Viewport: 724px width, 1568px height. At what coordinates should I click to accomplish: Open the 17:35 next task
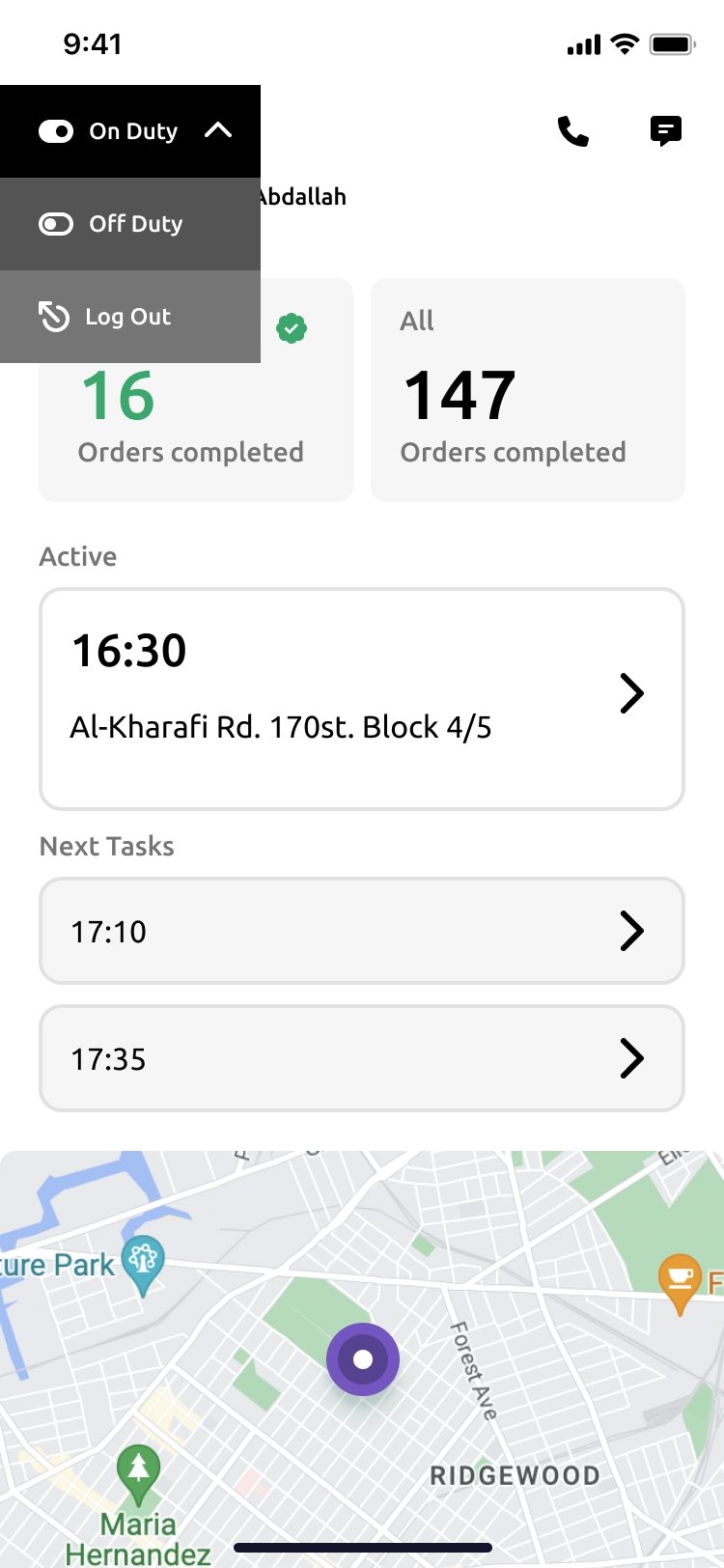pos(362,1058)
